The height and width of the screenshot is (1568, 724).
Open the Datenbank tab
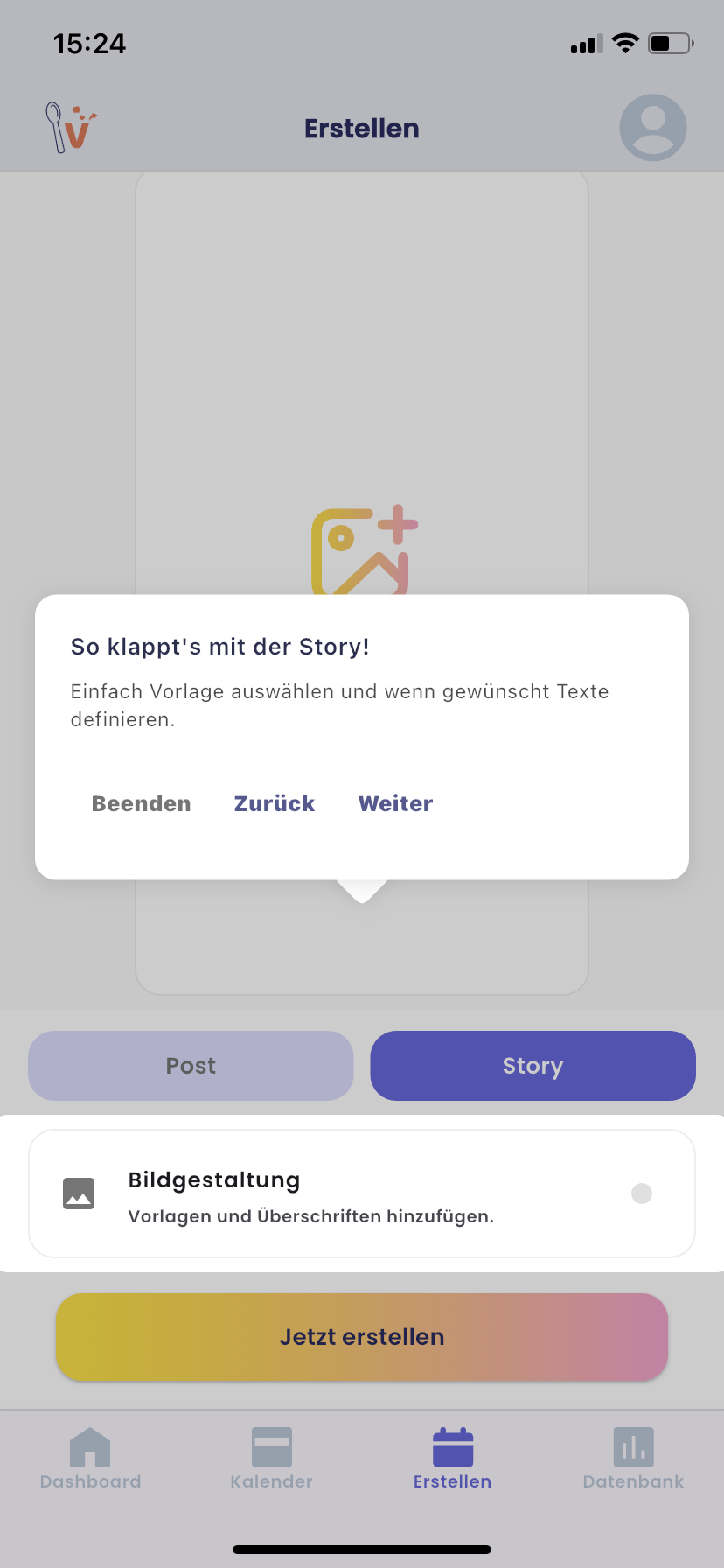click(x=633, y=1458)
